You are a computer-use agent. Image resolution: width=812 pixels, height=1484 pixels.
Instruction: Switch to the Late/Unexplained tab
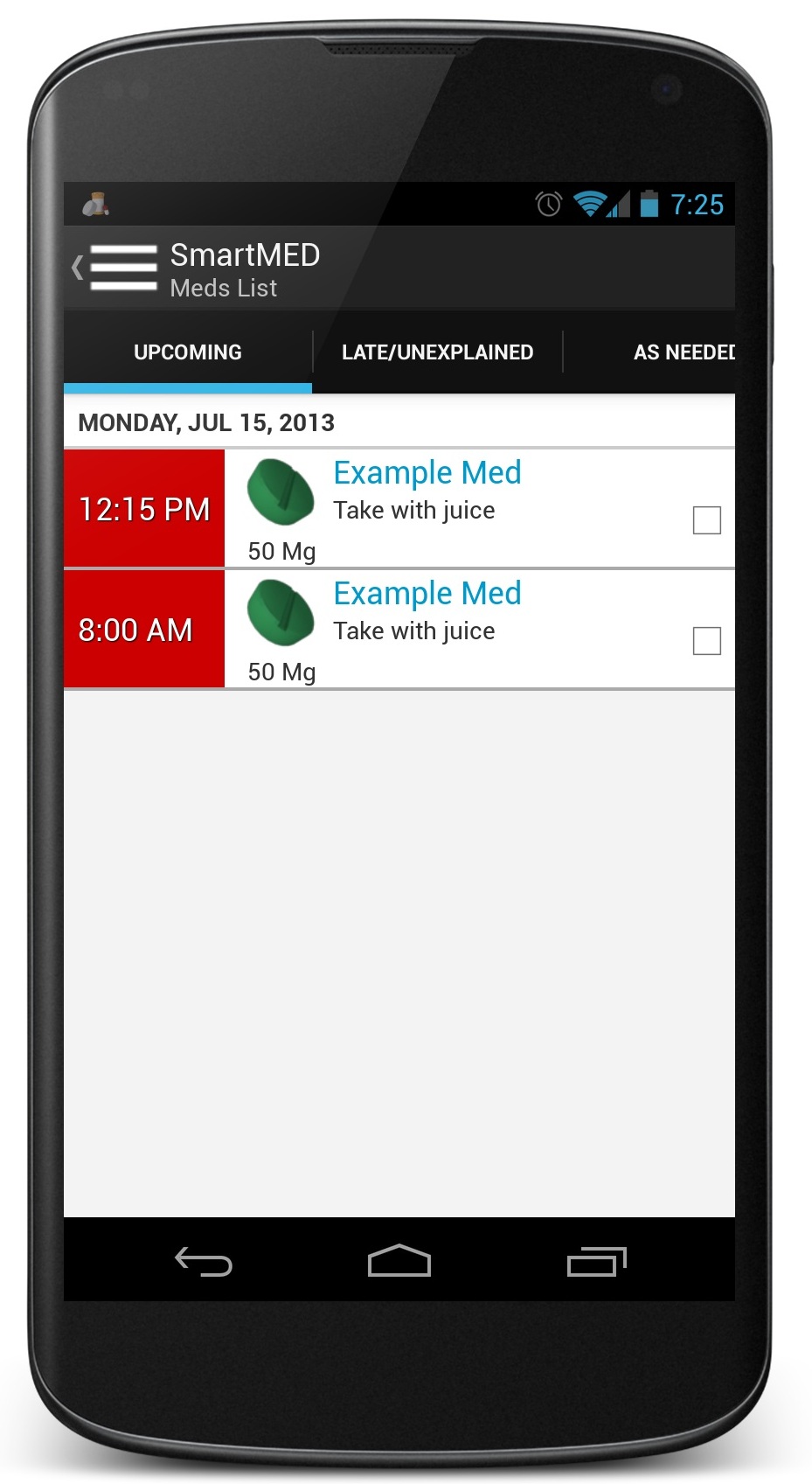pos(437,352)
